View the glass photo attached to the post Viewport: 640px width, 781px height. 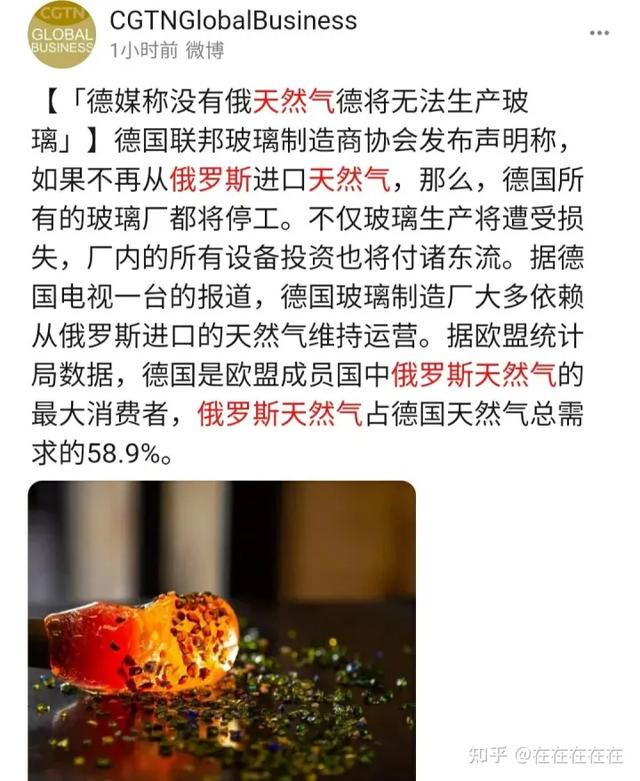[x=221, y=630]
